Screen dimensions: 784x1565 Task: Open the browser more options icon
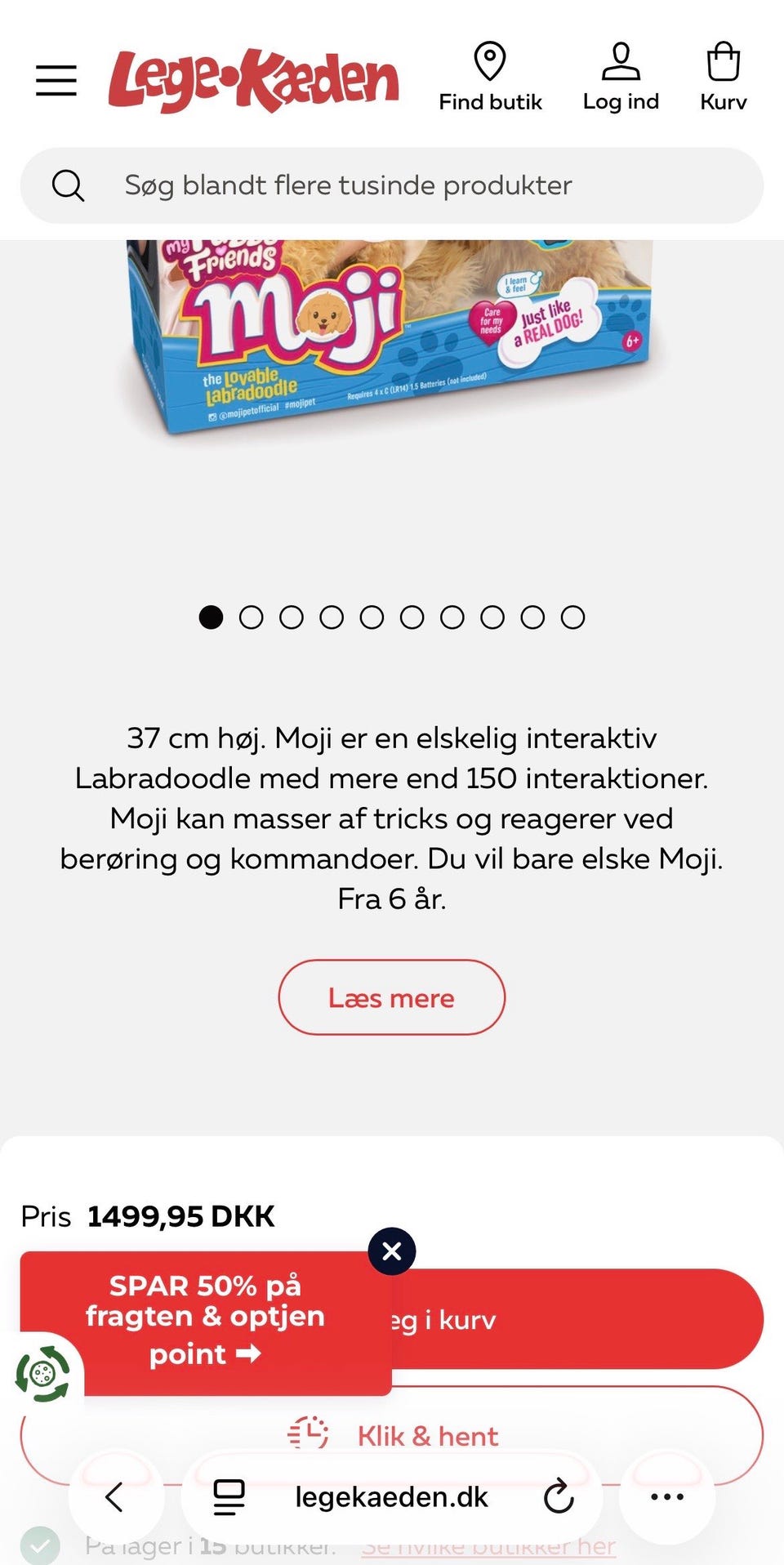pos(667,1497)
